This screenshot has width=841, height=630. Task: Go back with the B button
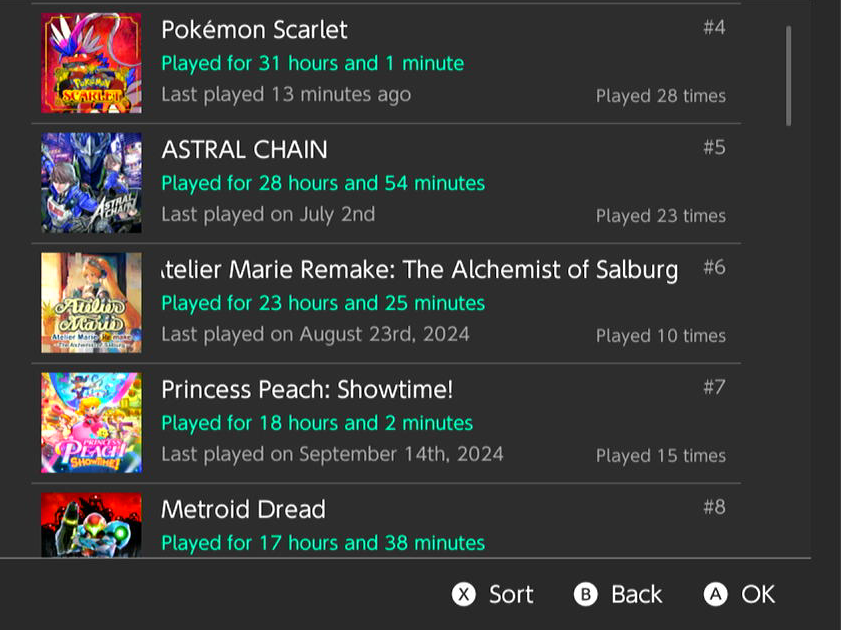618,594
